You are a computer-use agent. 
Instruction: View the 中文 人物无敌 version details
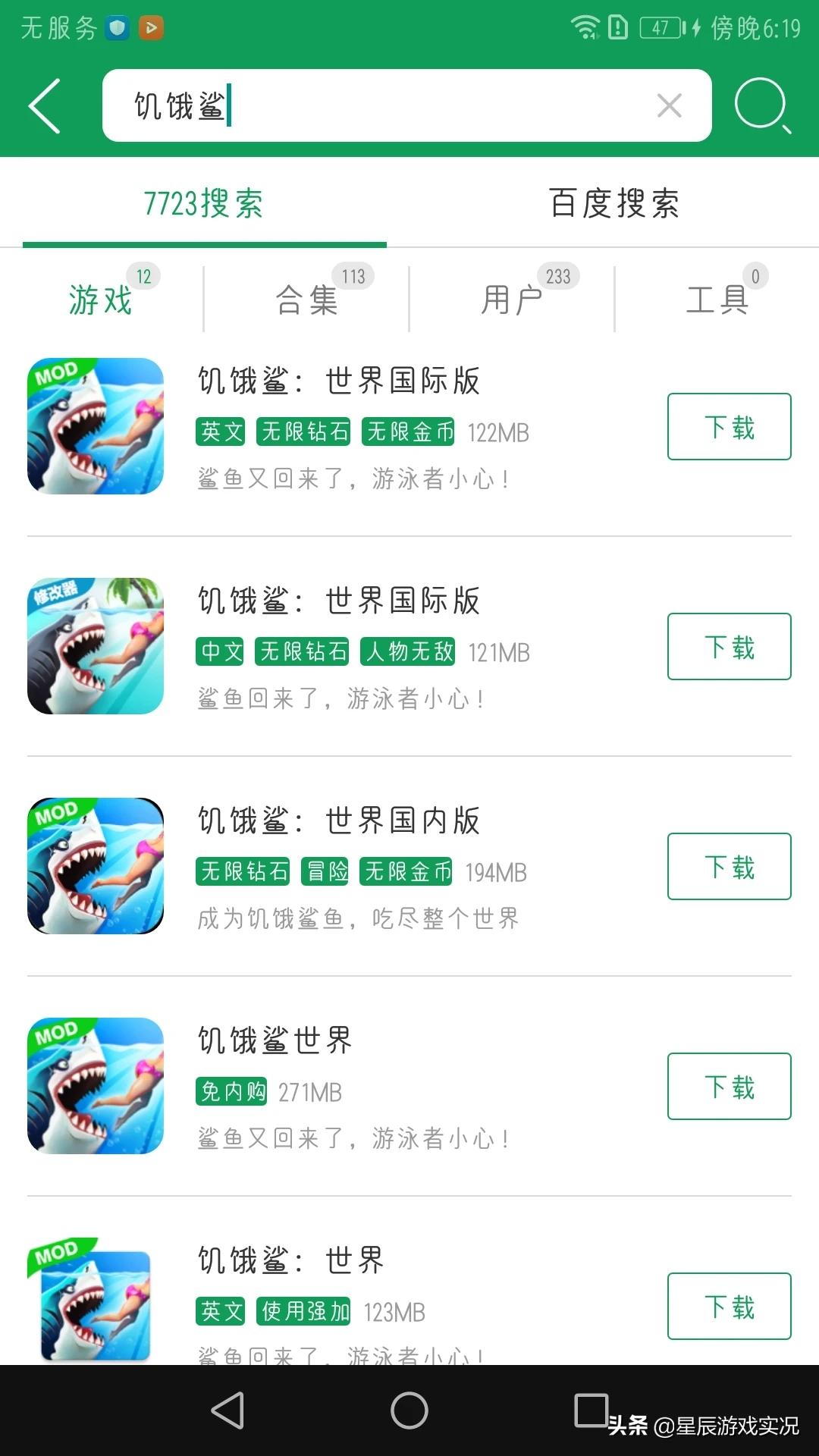[x=339, y=601]
